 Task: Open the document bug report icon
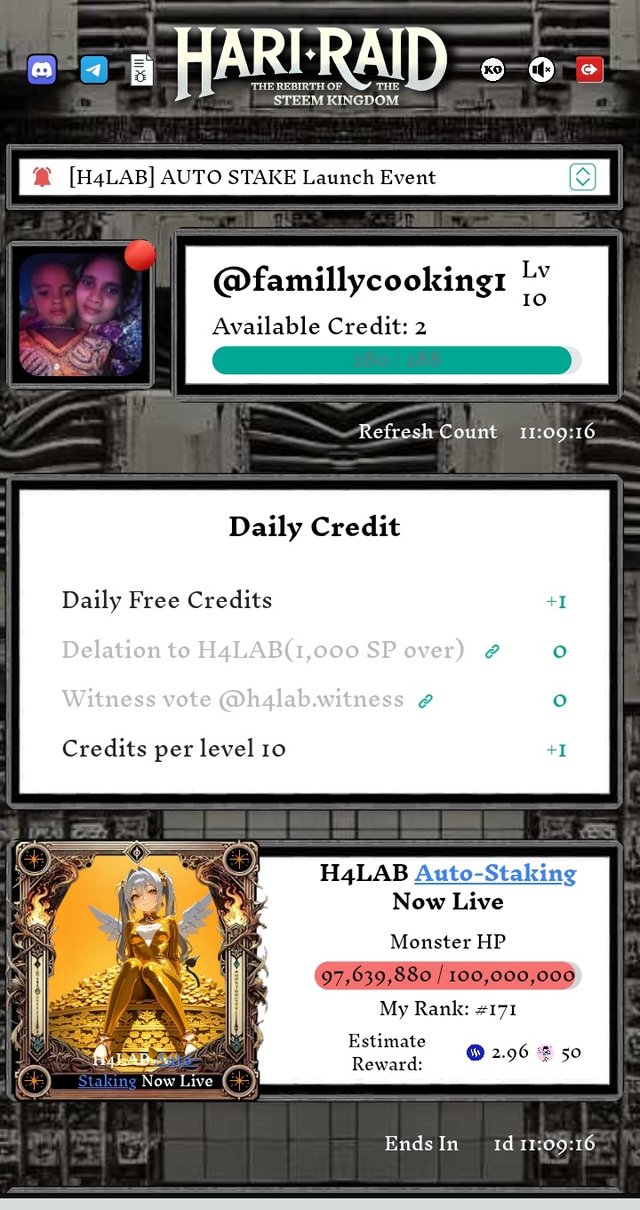142,70
